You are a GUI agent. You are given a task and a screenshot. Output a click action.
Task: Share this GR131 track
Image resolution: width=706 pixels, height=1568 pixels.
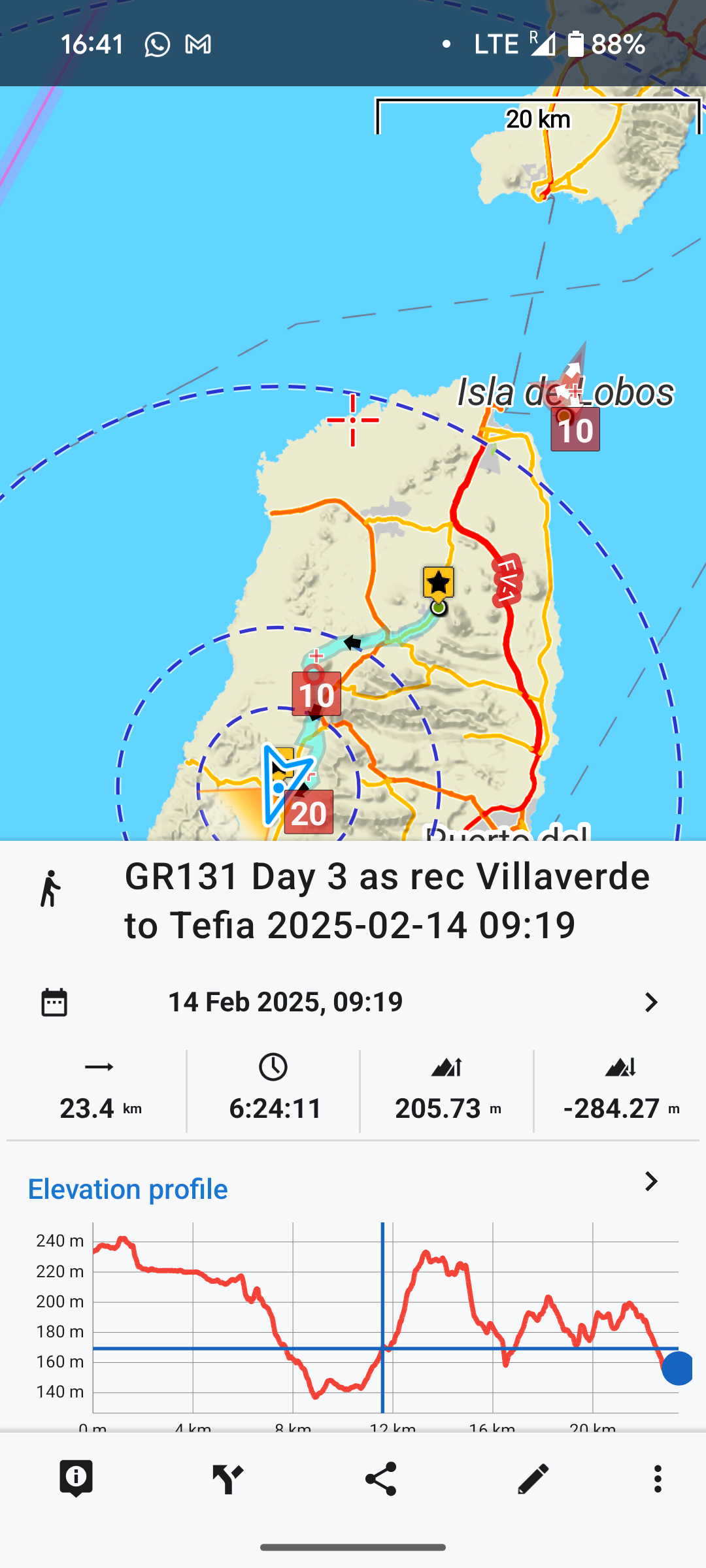pyautogui.click(x=380, y=1478)
